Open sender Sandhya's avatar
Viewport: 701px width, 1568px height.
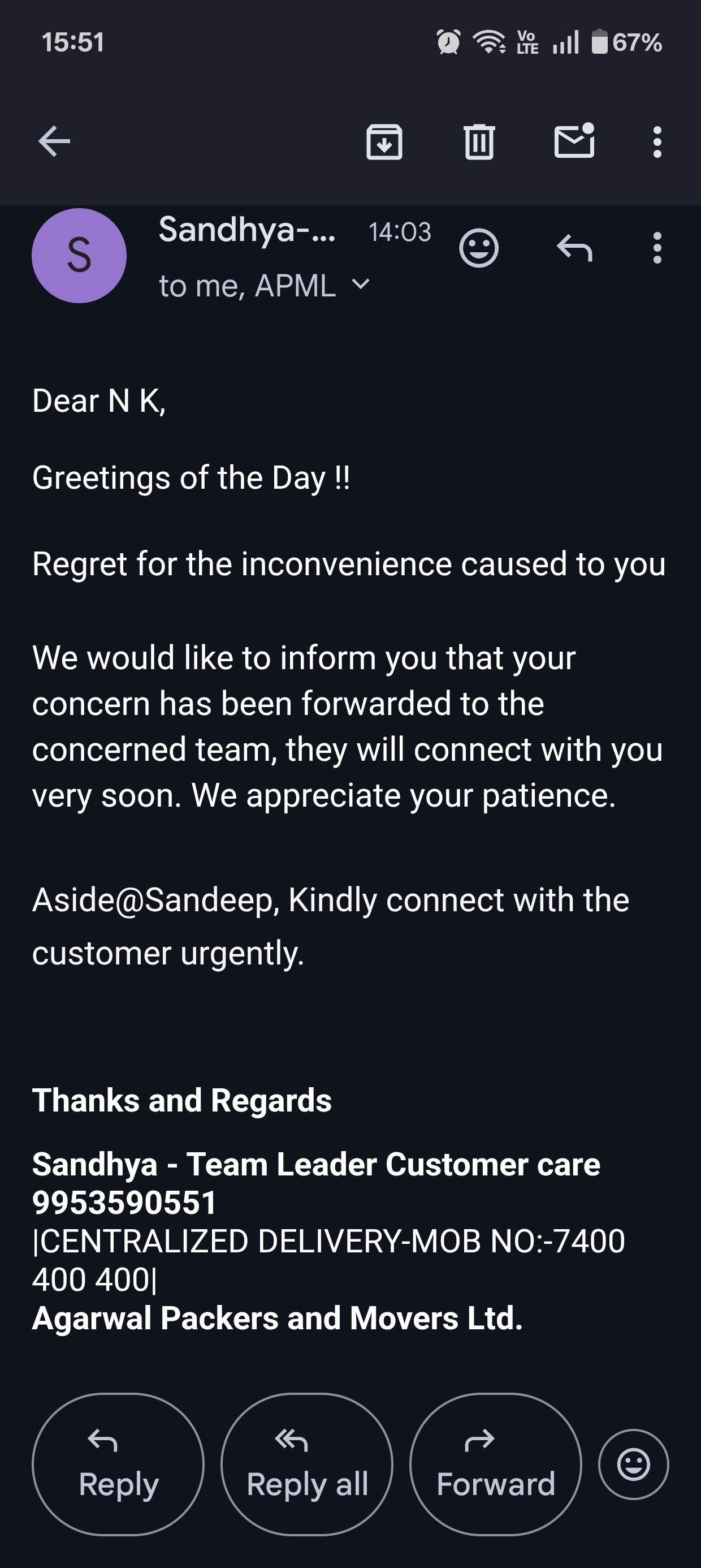[79, 256]
